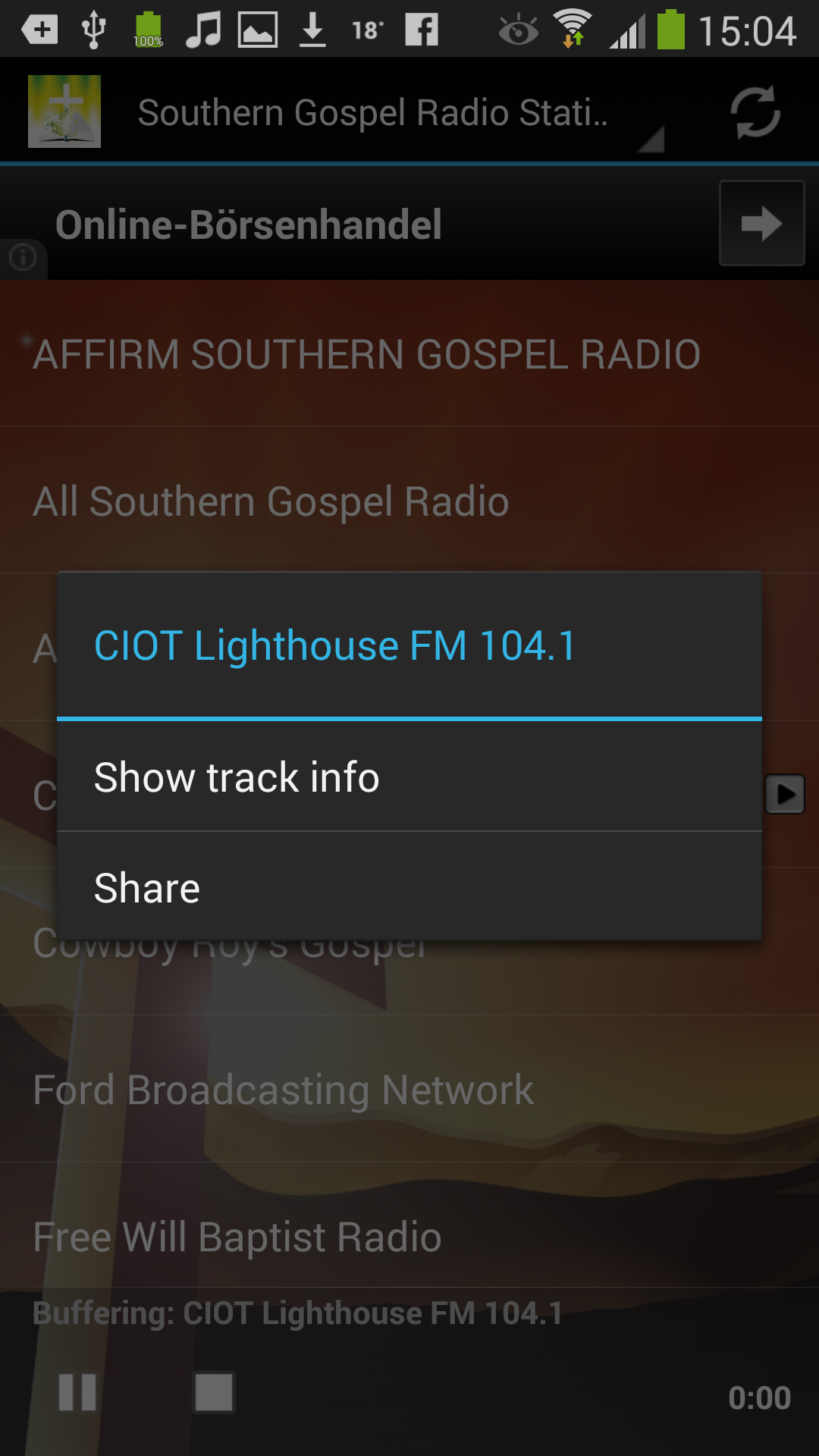The image size is (819, 1456).
Task: Open the Facebook notification icon
Action: tap(423, 30)
